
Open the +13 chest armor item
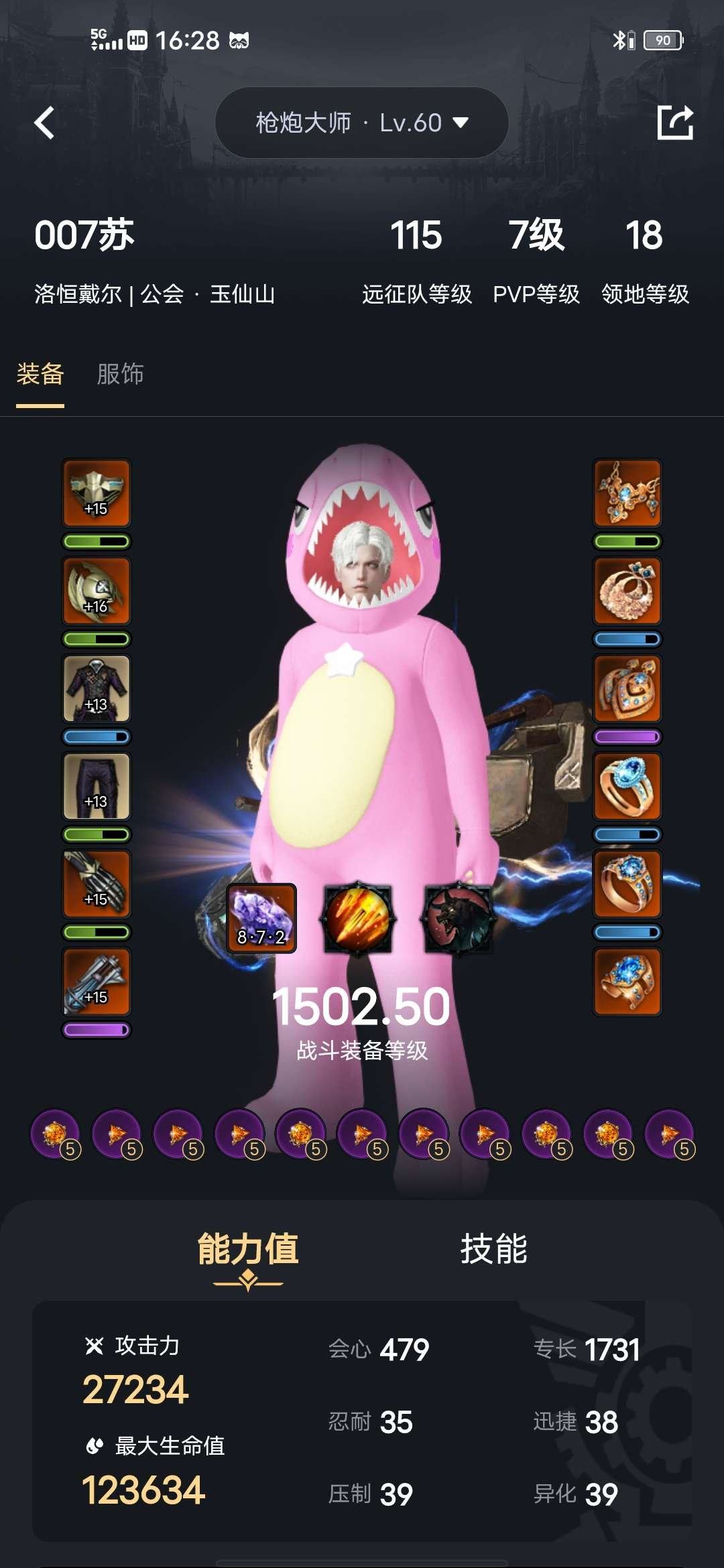(x=97, y=689)
